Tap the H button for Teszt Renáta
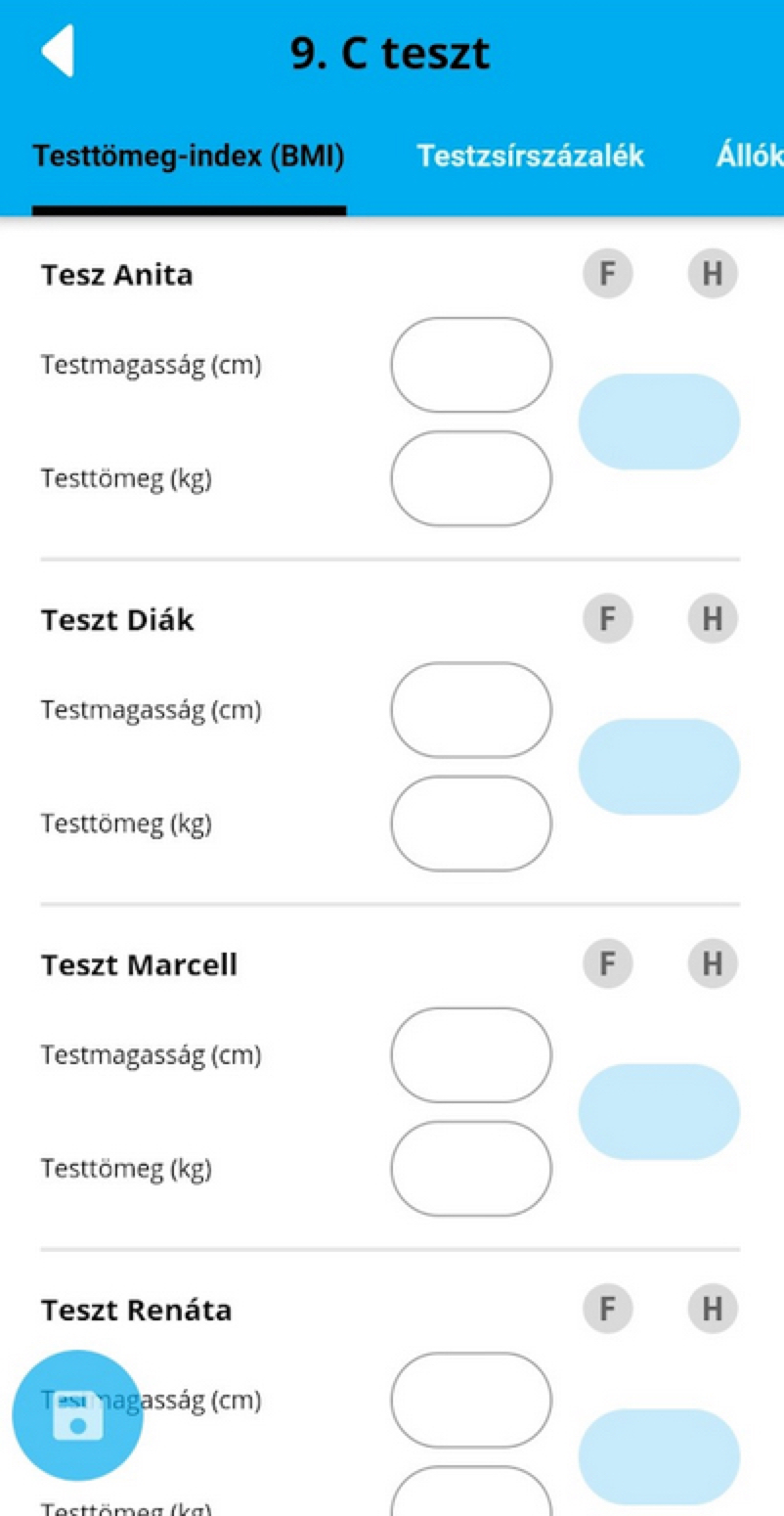The image size is (784, 1516). 713,1310
